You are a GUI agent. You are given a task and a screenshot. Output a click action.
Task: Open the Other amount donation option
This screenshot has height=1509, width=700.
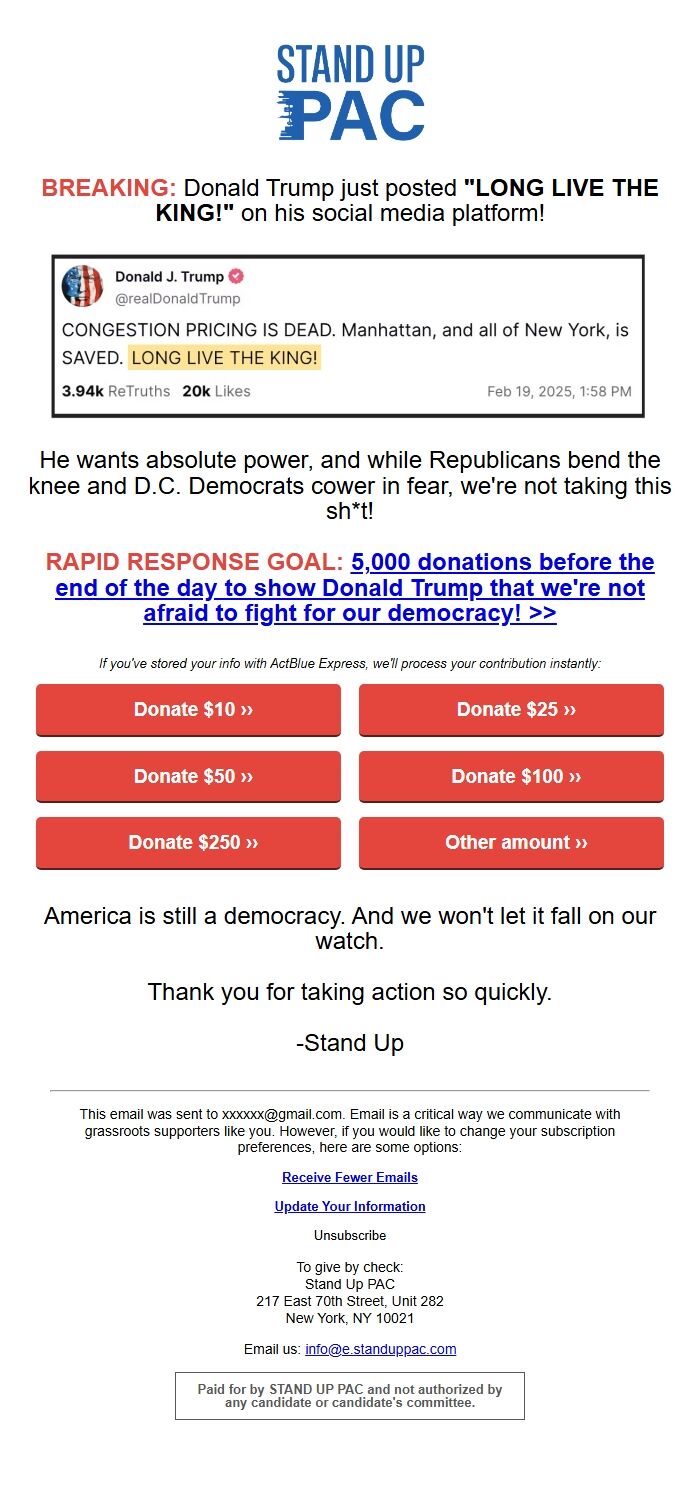(511, 842)
